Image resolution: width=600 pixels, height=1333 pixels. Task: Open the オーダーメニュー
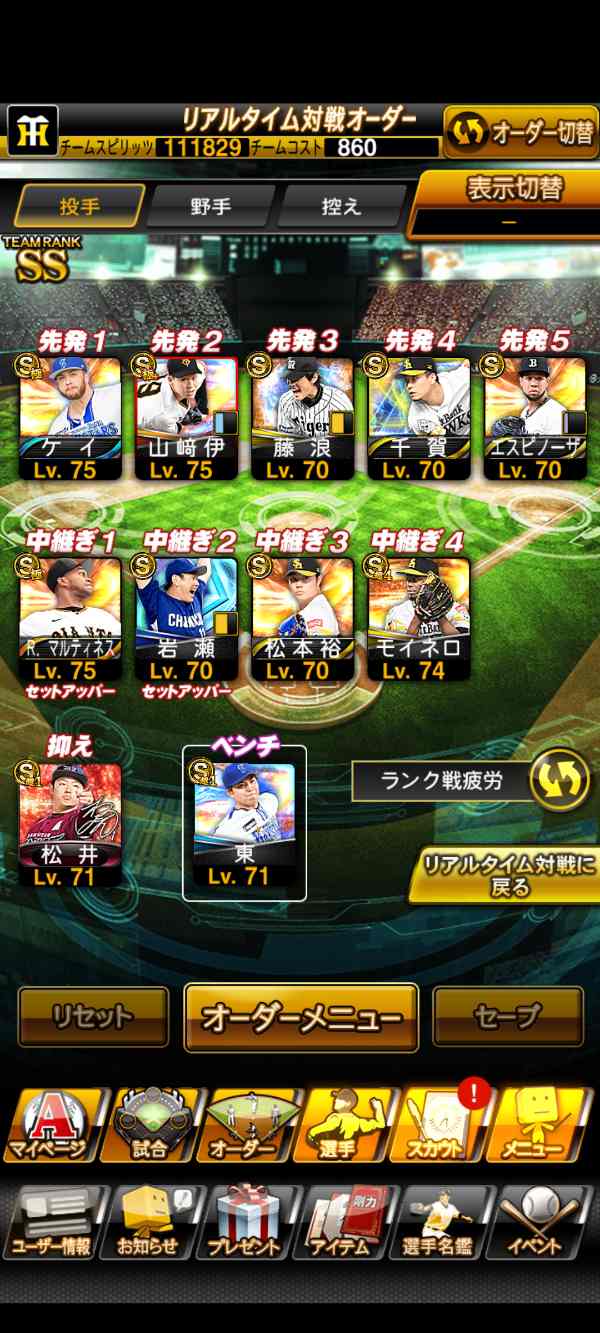click(x=300, y=1017)
